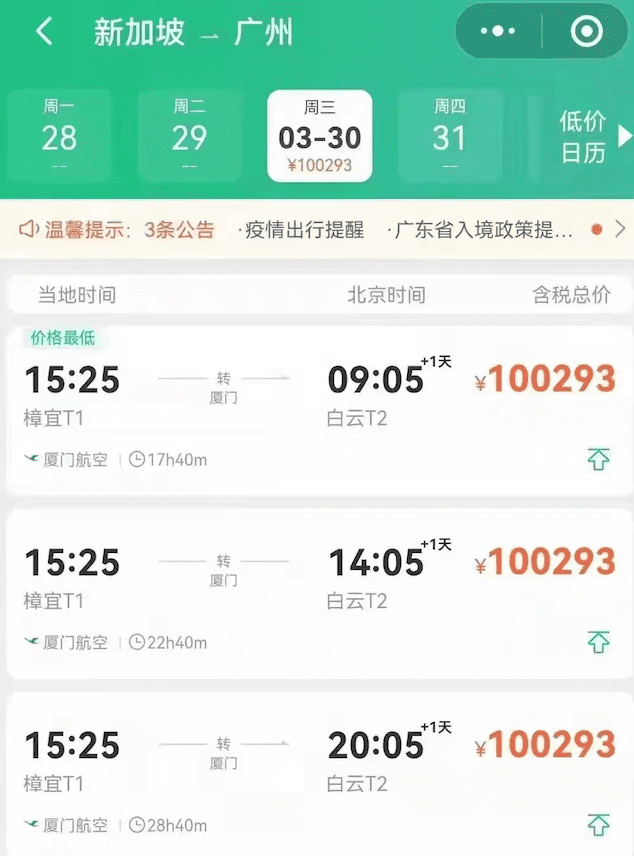Open the 疫情出行提醒 notice
This screenshot has height=856, width=634.
tap(301, 230)
